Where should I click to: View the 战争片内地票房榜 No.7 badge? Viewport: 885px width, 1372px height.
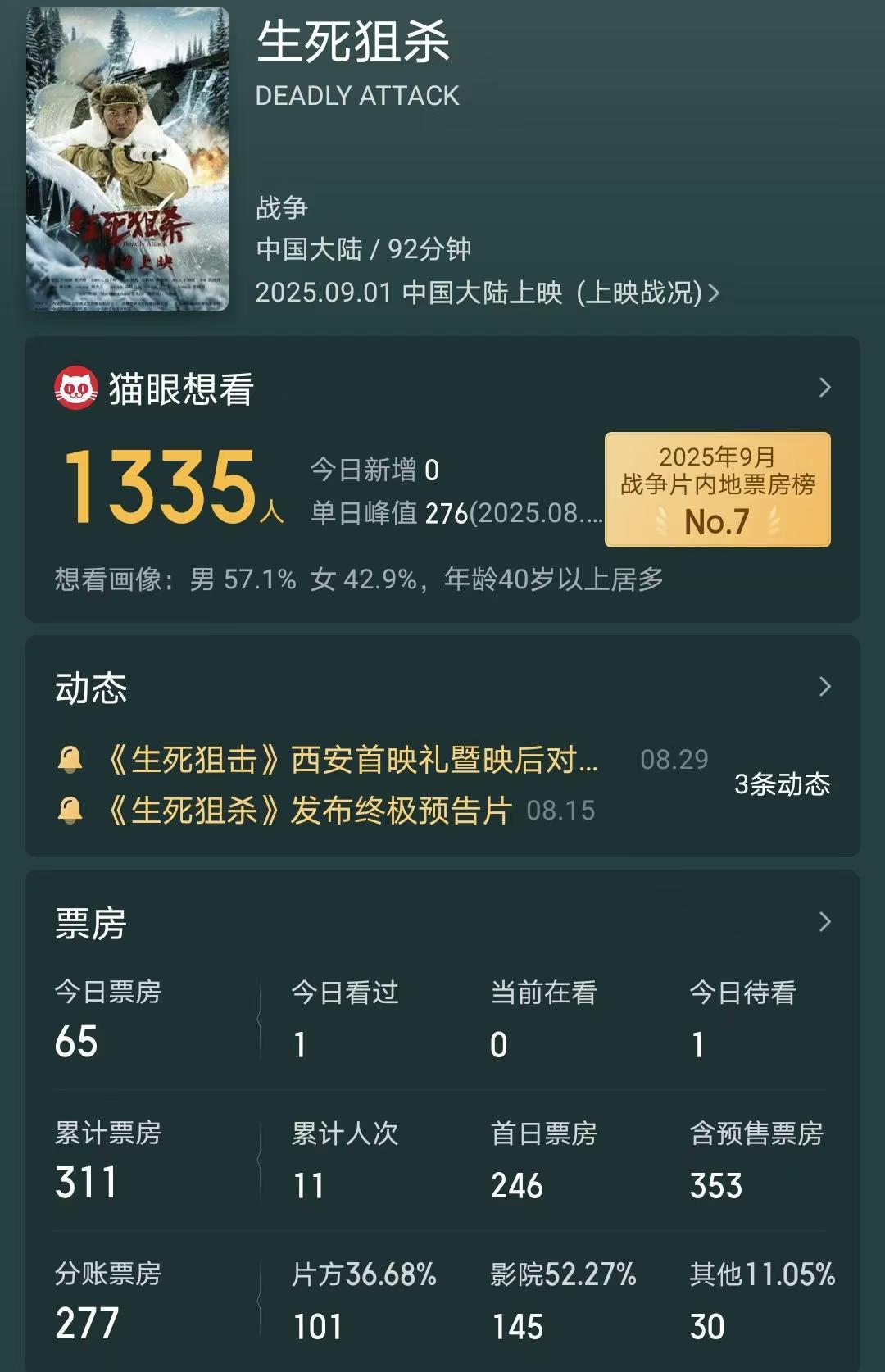click(717, 489)
